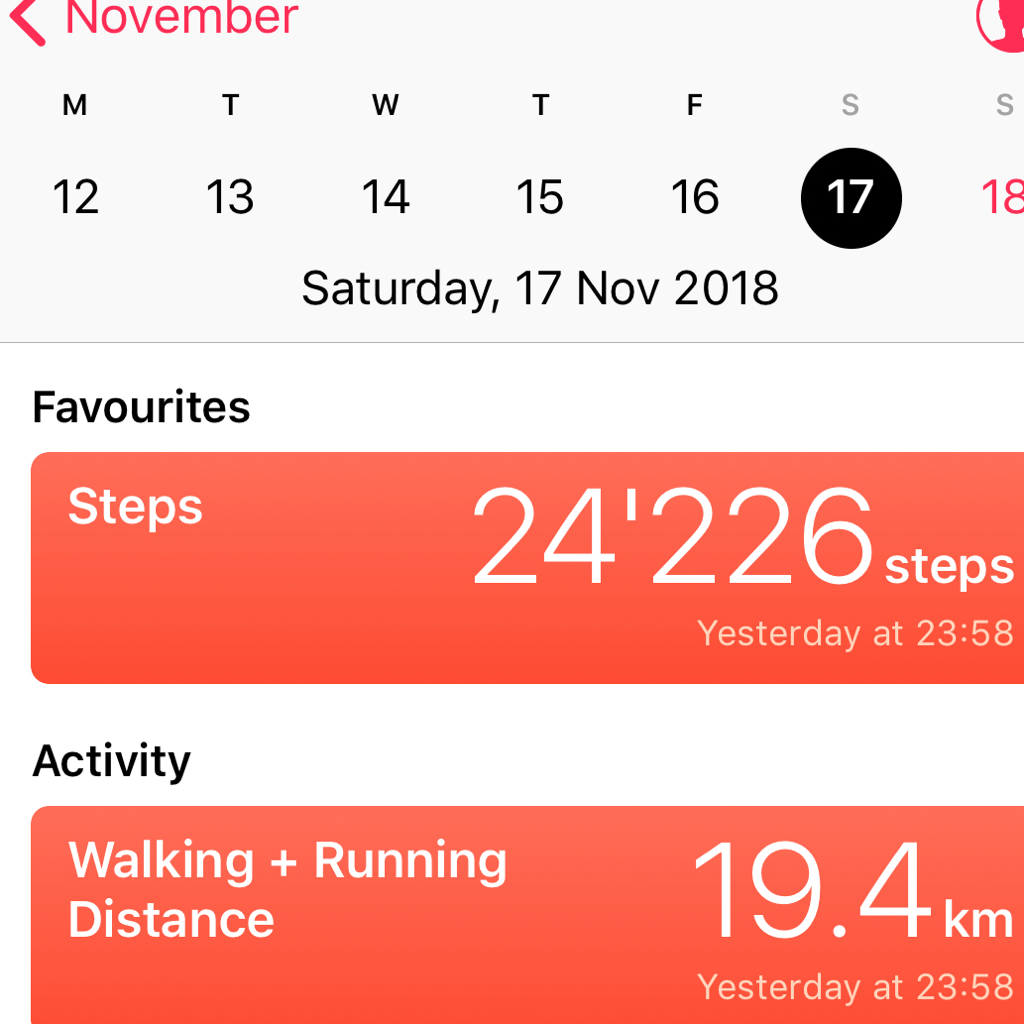
Task: Select Friday 16 in the week strip
Action: click(x=695, y=197)
